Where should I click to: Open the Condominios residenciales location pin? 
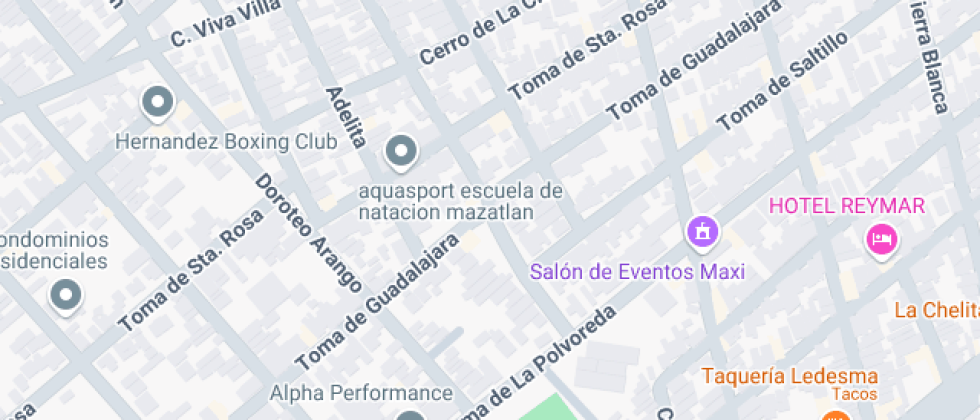tap(66, 295)
